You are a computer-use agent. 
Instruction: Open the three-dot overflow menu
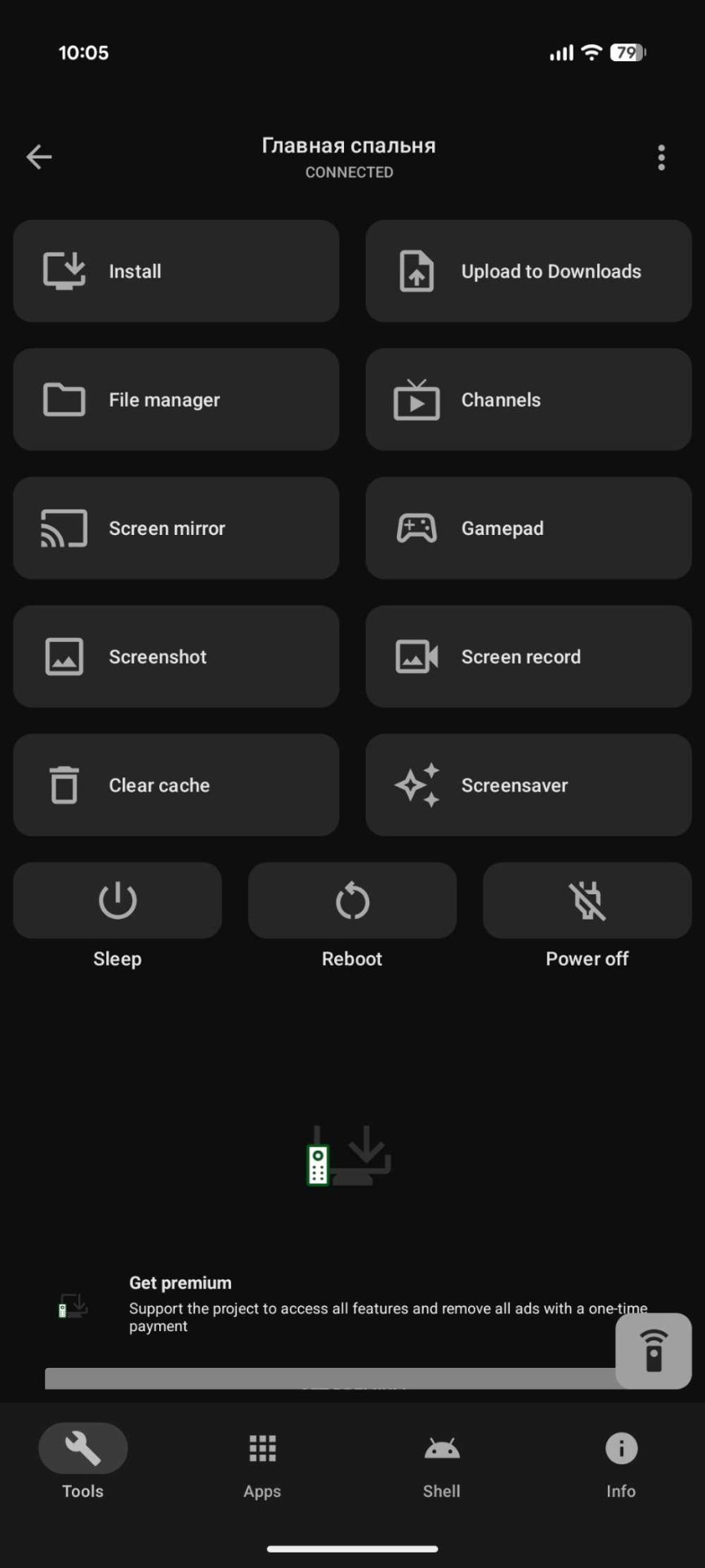pyautogui.click(x=661, y=158)
